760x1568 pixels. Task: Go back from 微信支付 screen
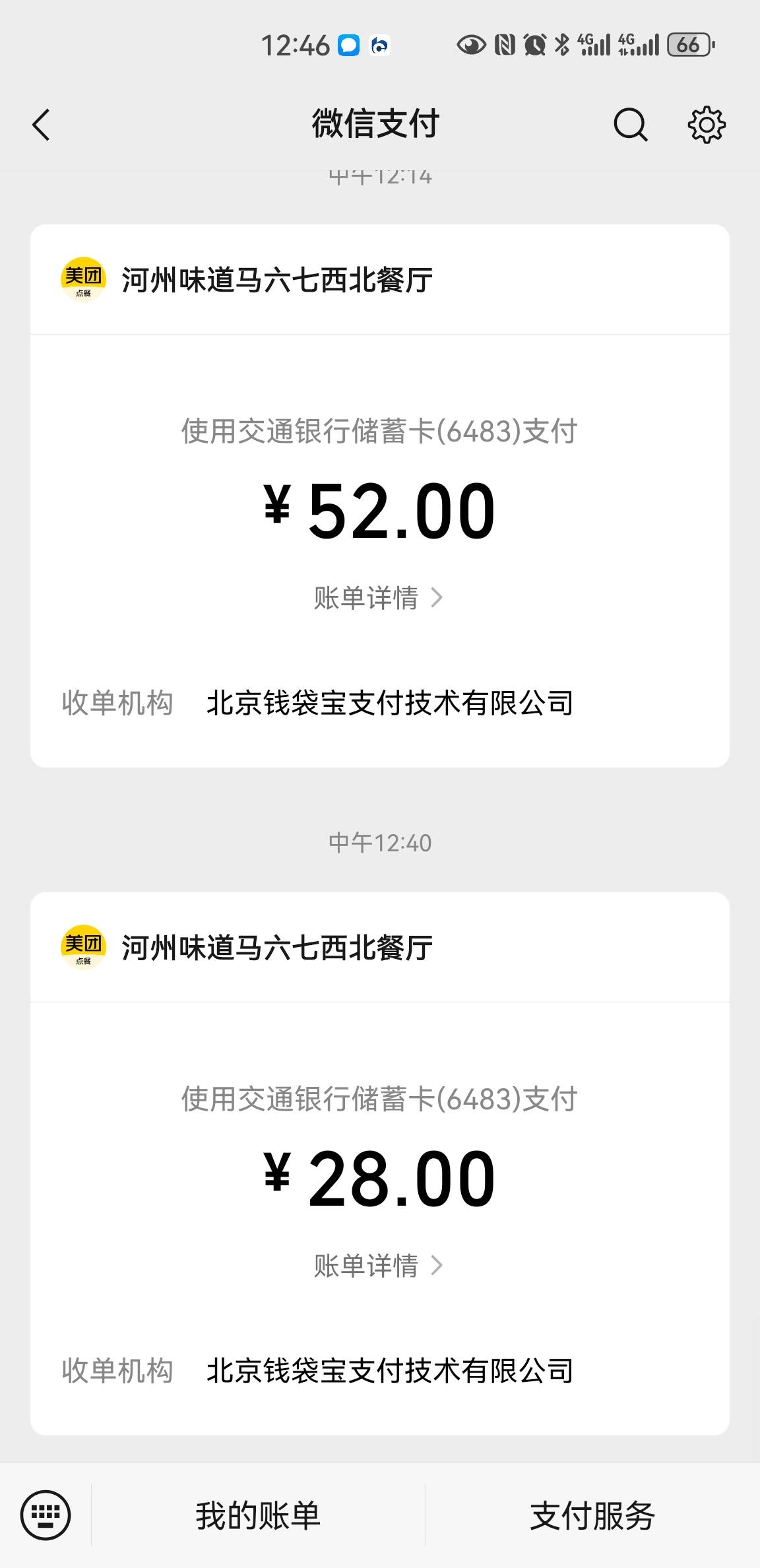click(41, 125)
